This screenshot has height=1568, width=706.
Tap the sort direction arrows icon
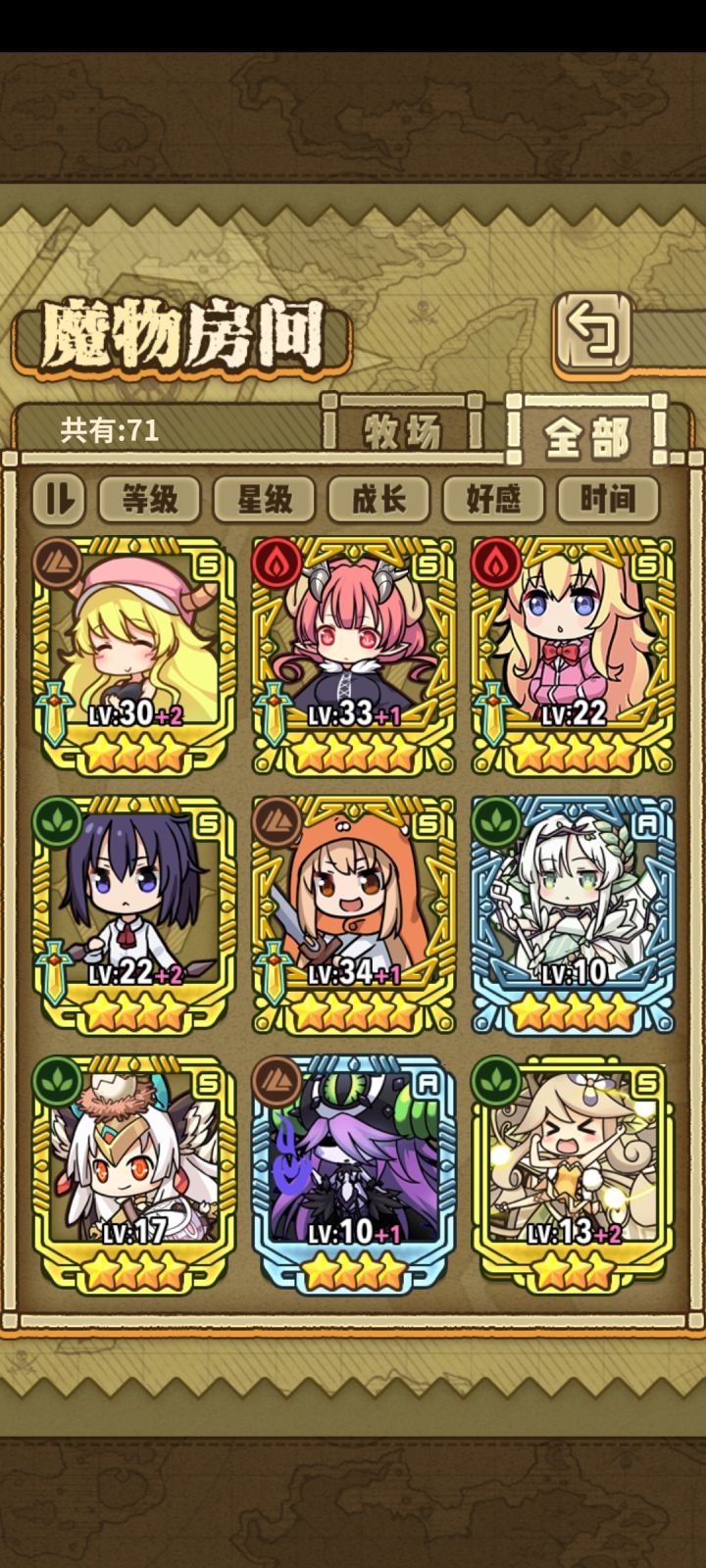point(61,500)
